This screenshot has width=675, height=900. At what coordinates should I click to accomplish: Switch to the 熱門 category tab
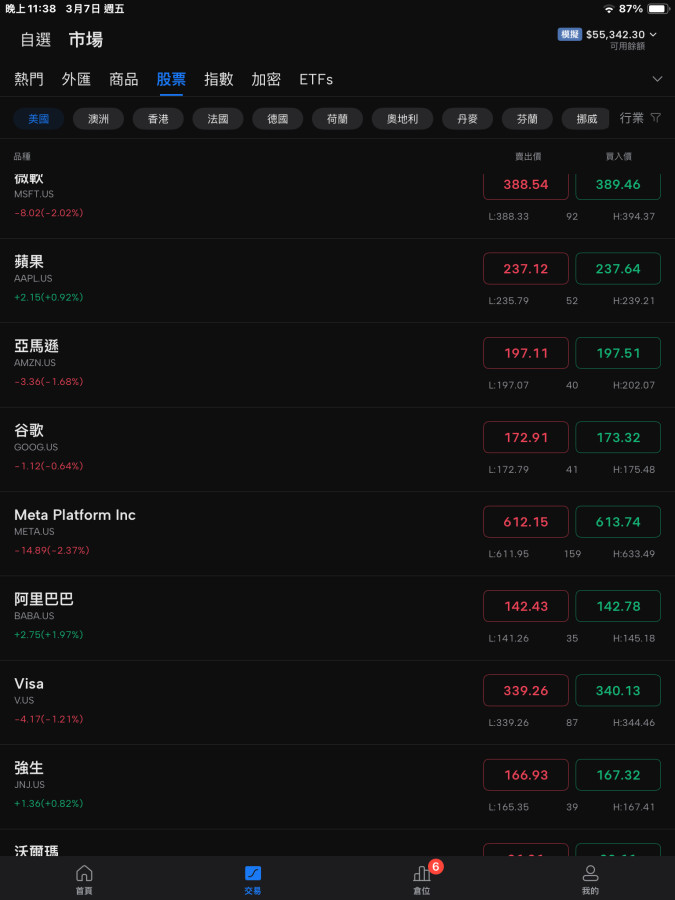29,79
